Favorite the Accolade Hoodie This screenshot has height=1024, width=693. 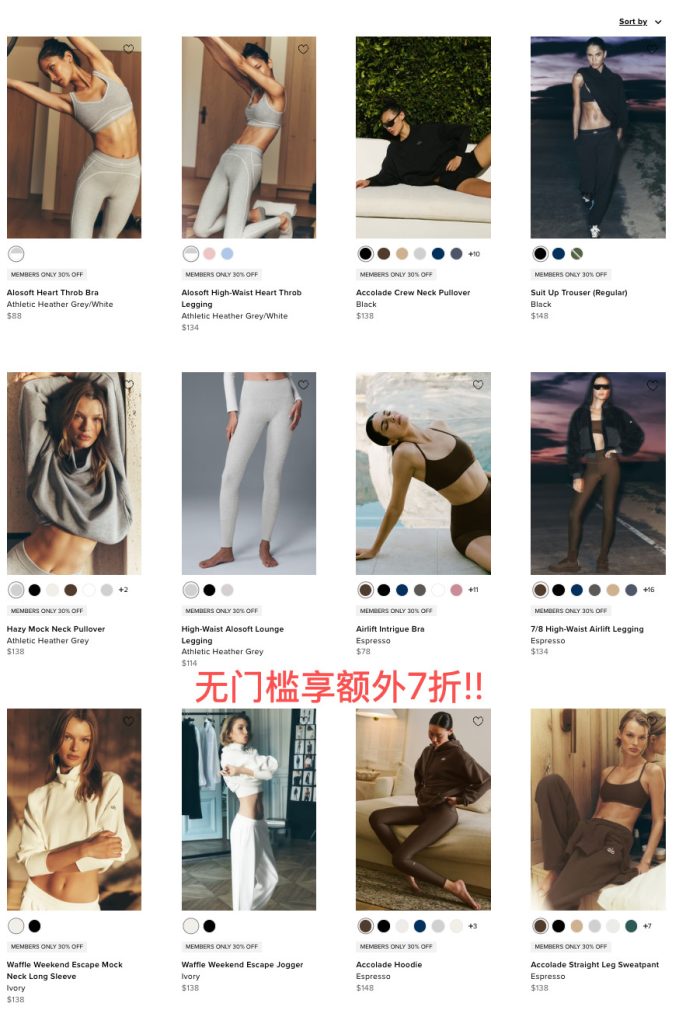(x=478, y=721)
